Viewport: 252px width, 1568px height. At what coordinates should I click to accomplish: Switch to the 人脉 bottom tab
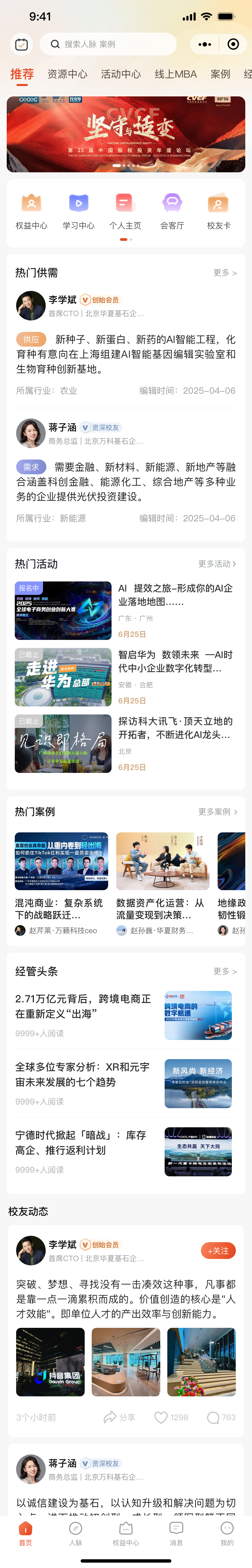76,1533
